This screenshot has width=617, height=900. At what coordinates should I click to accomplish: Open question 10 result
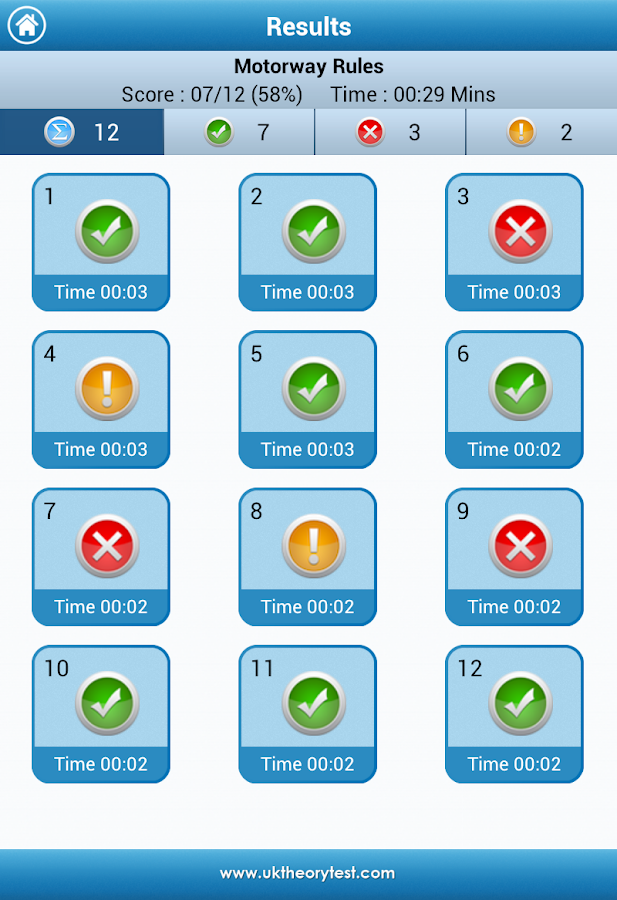[x=101, y=714]
